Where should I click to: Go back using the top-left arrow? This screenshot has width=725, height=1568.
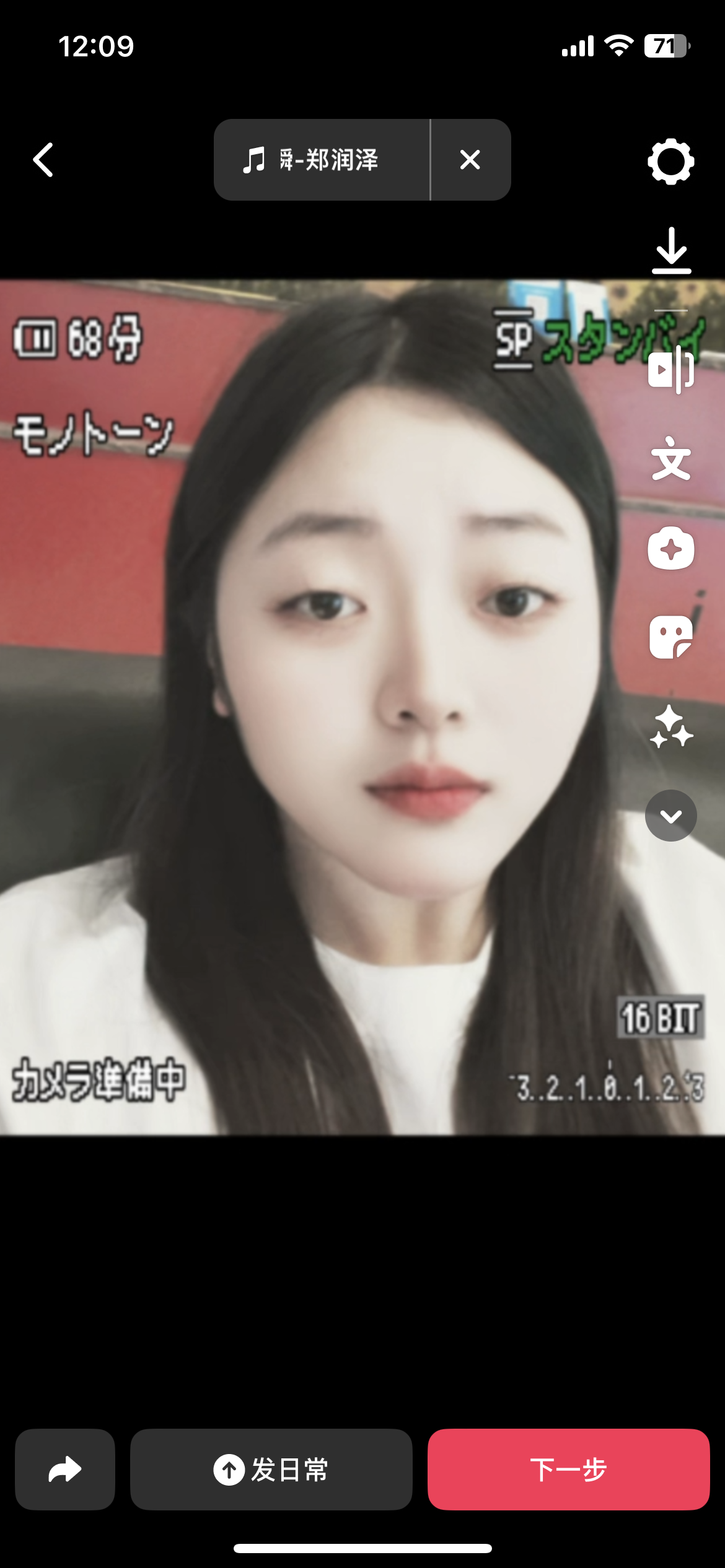click(43, 160)
